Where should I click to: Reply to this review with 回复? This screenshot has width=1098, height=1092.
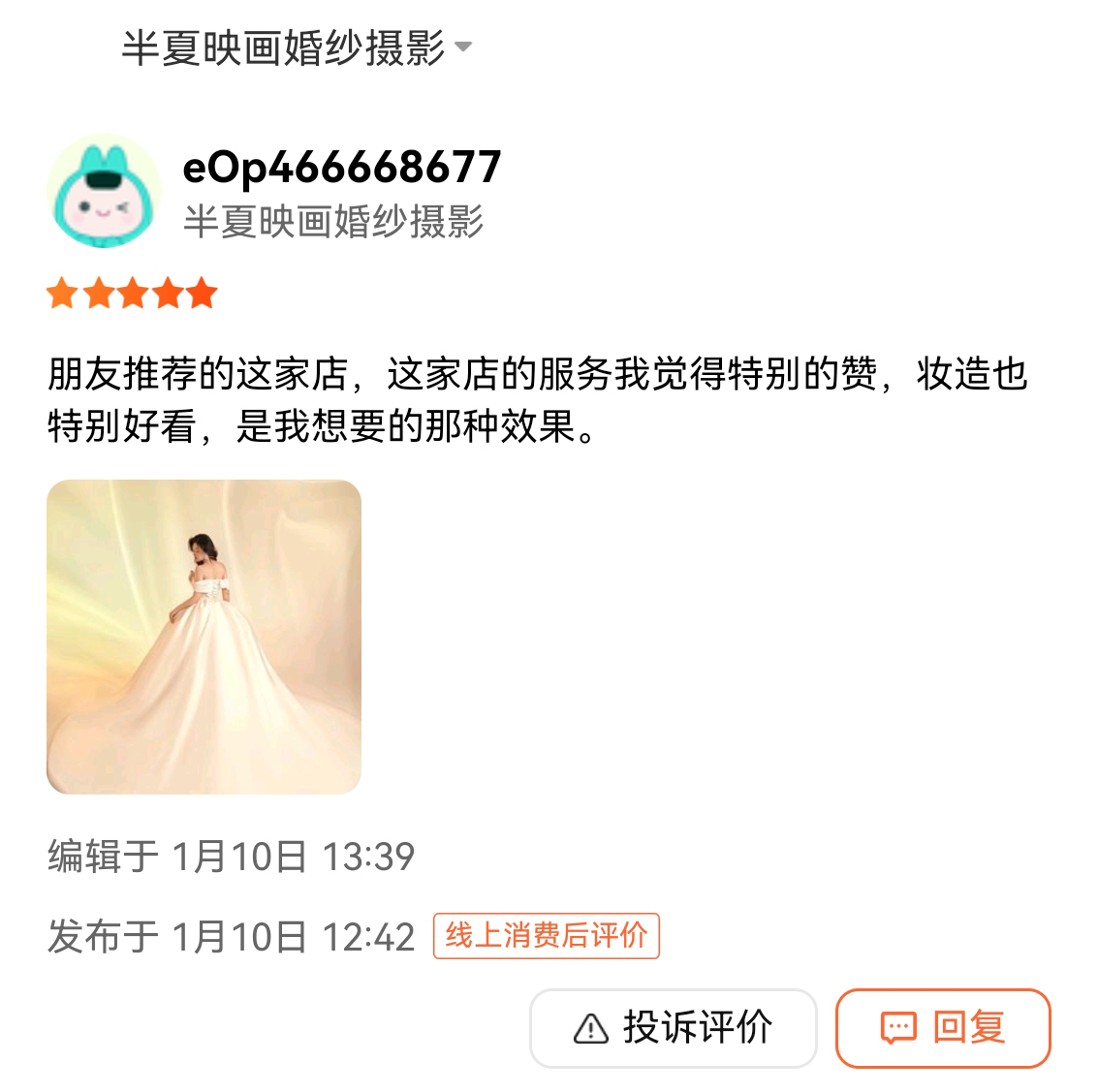[x=942, y=1027]
